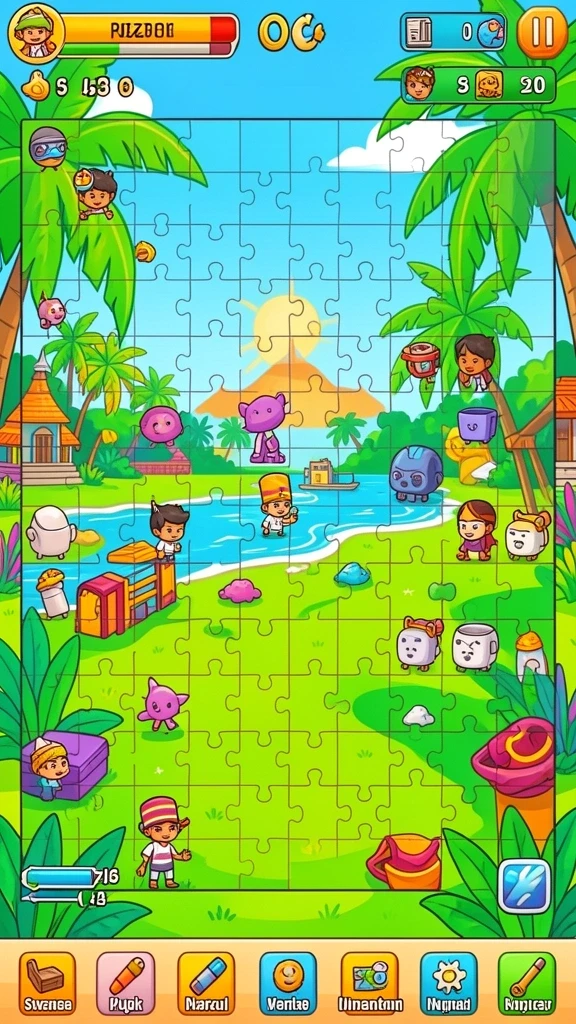576x1024 pixels.
Task: Open the flower gear tool
Action: [449, 983]
